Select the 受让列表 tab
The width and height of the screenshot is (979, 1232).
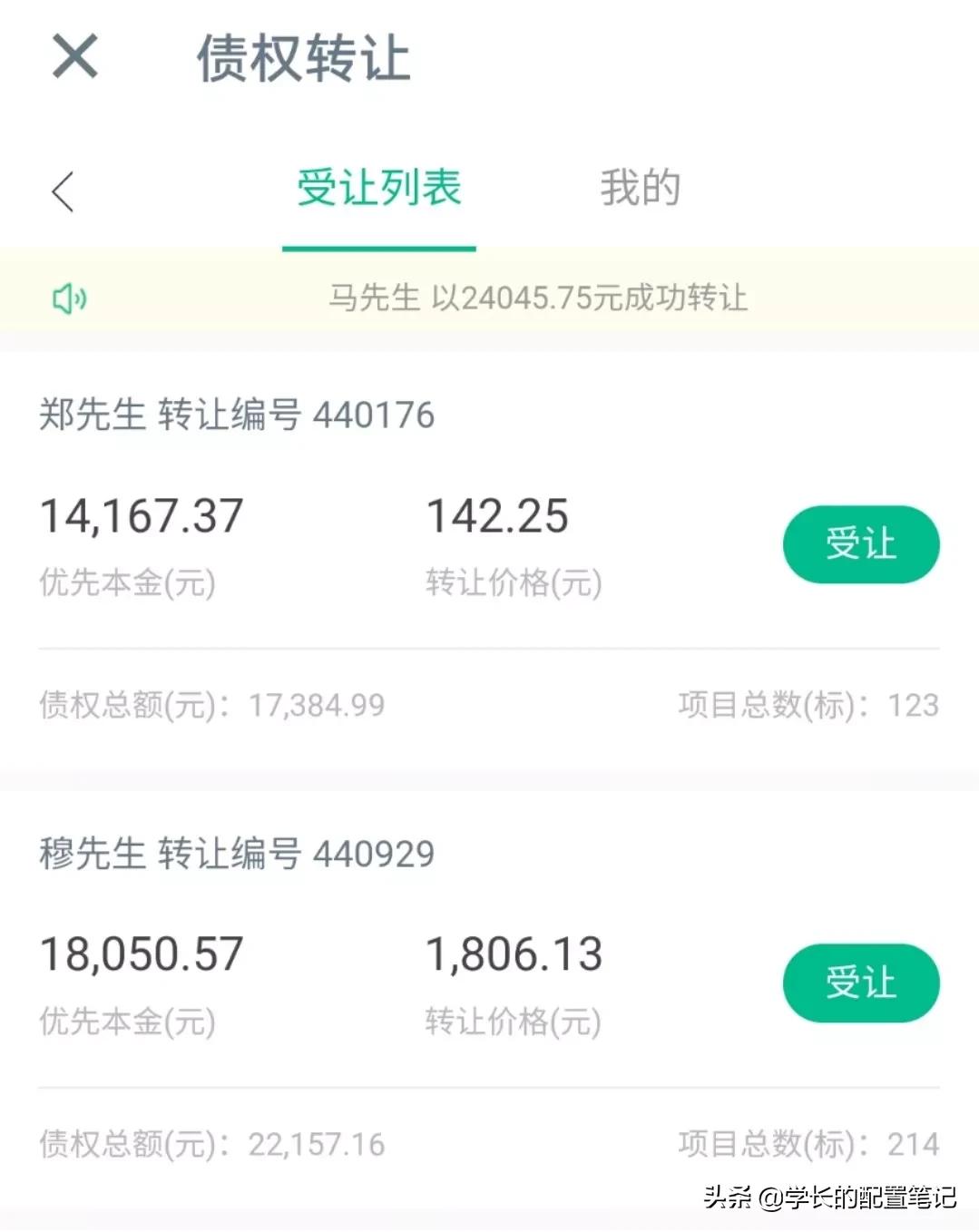tap(378, 188)
